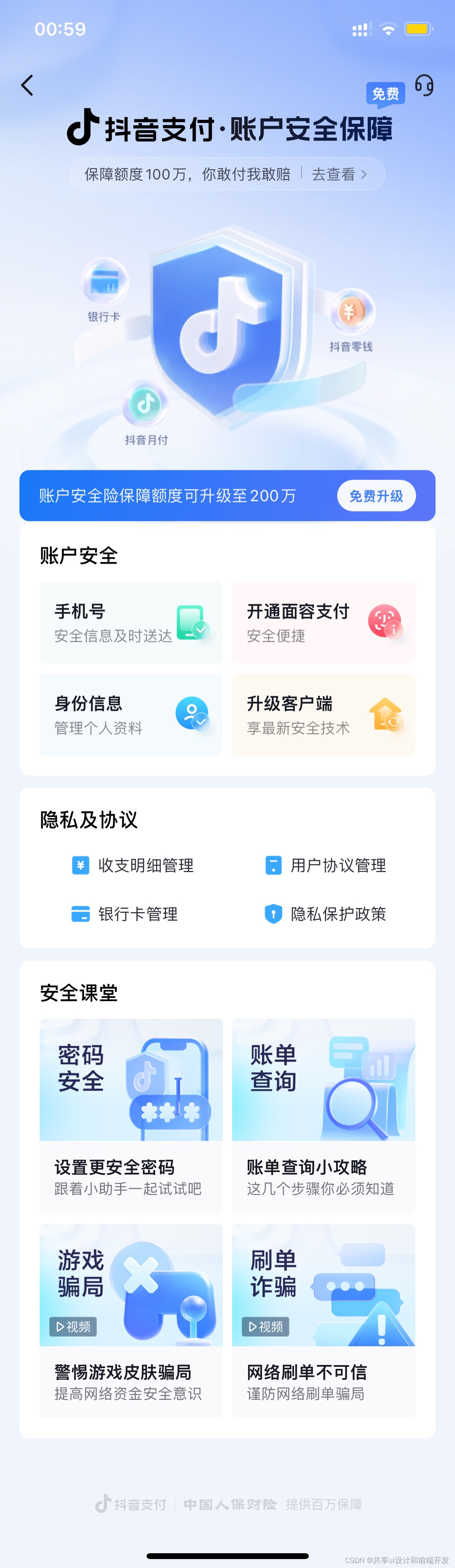Tap 去查看 to view coverage details
This screenshot has width=455, height=1568.
(339, 175)
